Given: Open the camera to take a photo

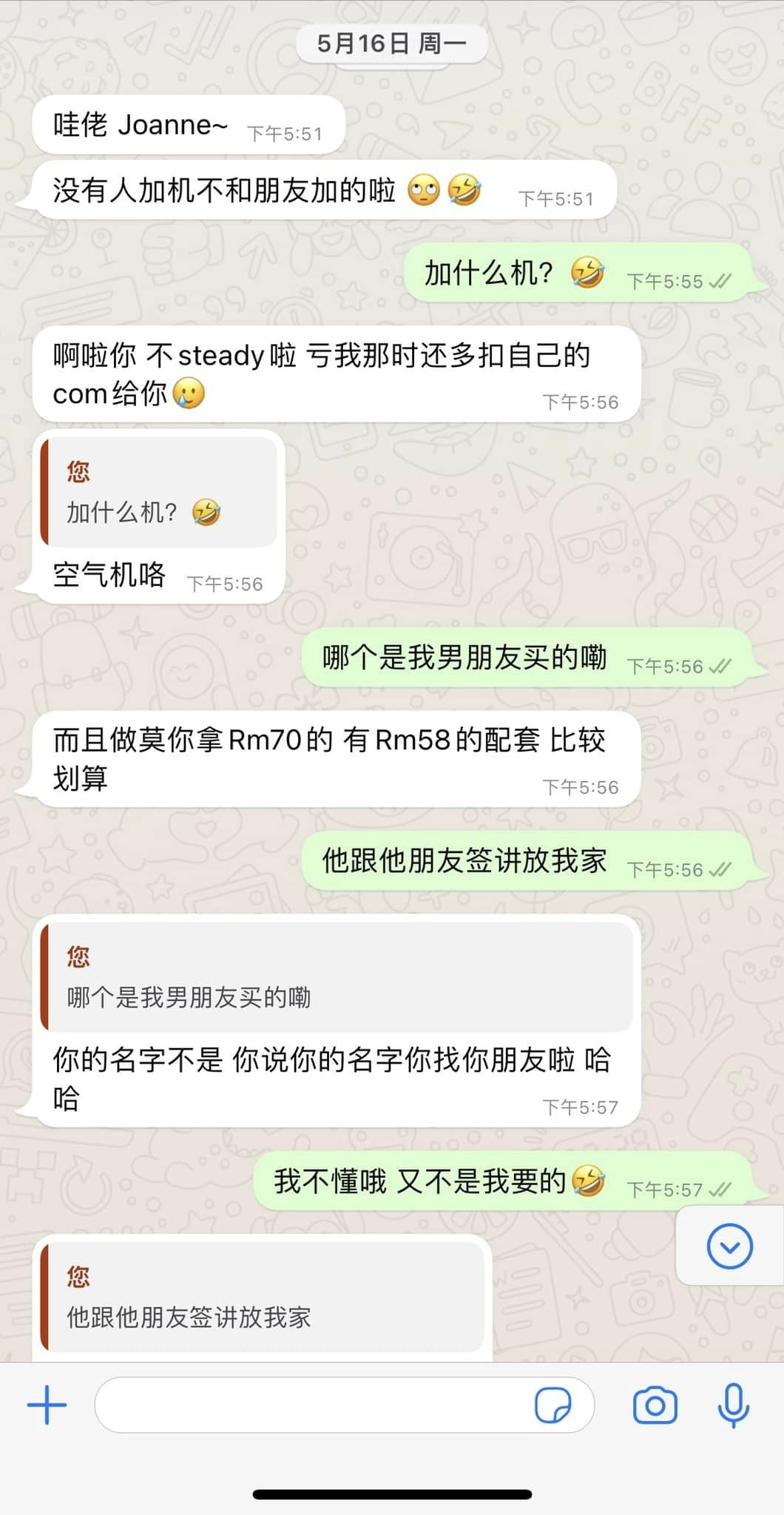Looking at the screenshot, I should pyautogui.click(x=655, y=1405).
